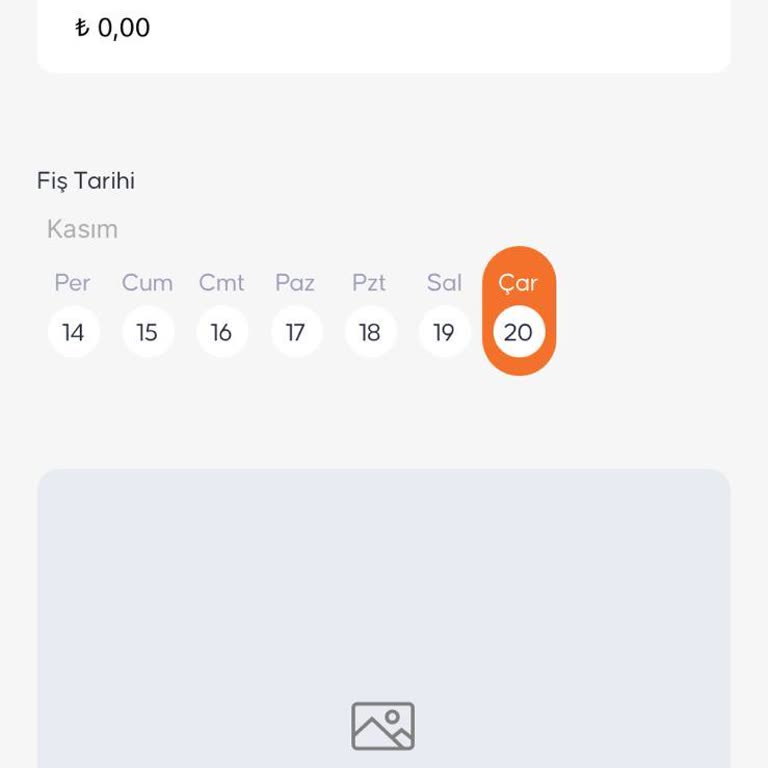Screen dimensions: 768x768
Task: Add a receipt photo via image placeholder
Action: [383, 726]
